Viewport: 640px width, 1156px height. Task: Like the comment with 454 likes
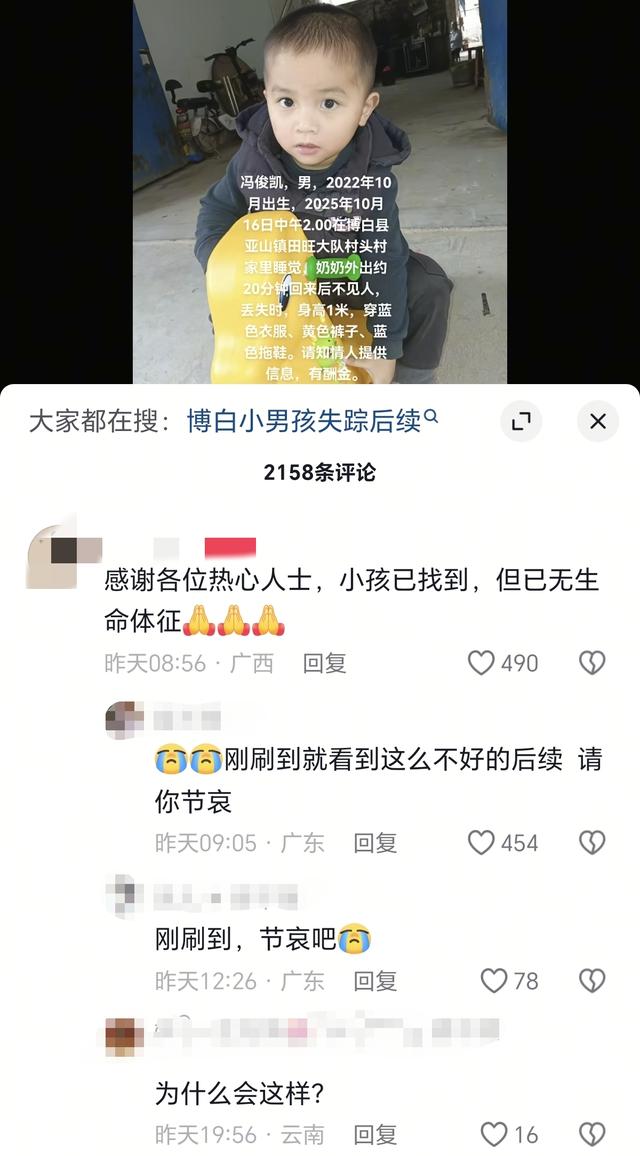(482, 843)
